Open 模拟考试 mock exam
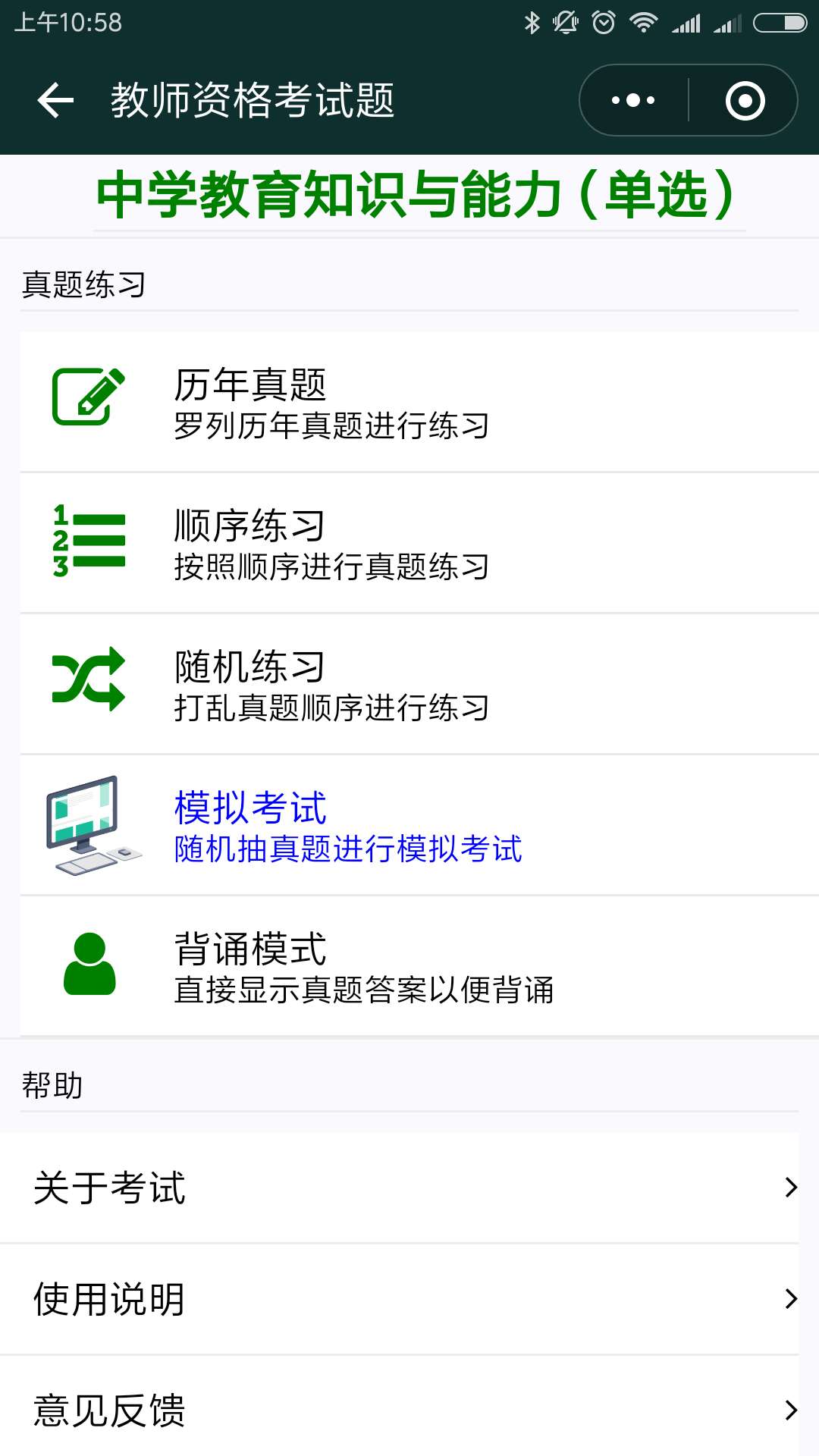The height and width of the screenshot is (1456, 819). (419, 825)
